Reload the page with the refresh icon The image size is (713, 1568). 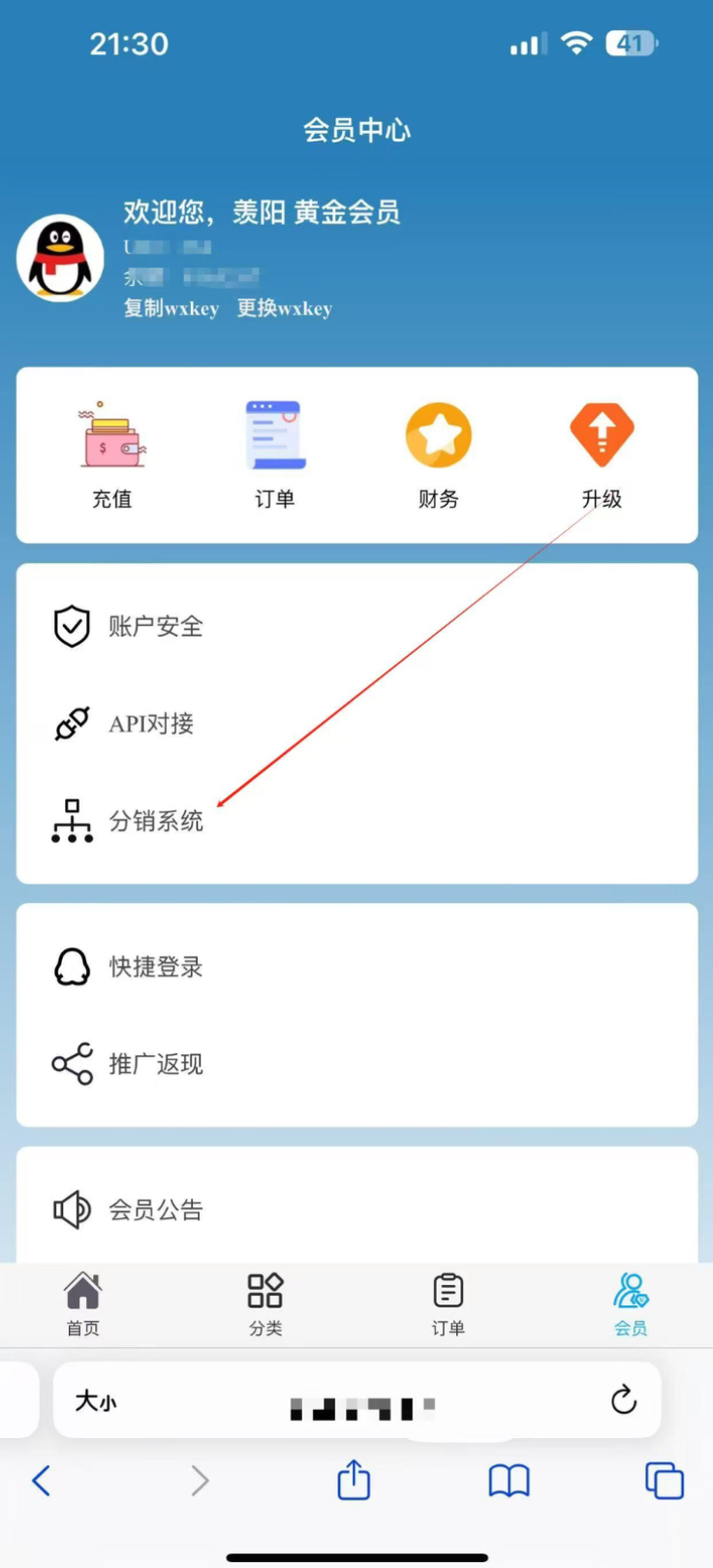tap(624, 1399)
